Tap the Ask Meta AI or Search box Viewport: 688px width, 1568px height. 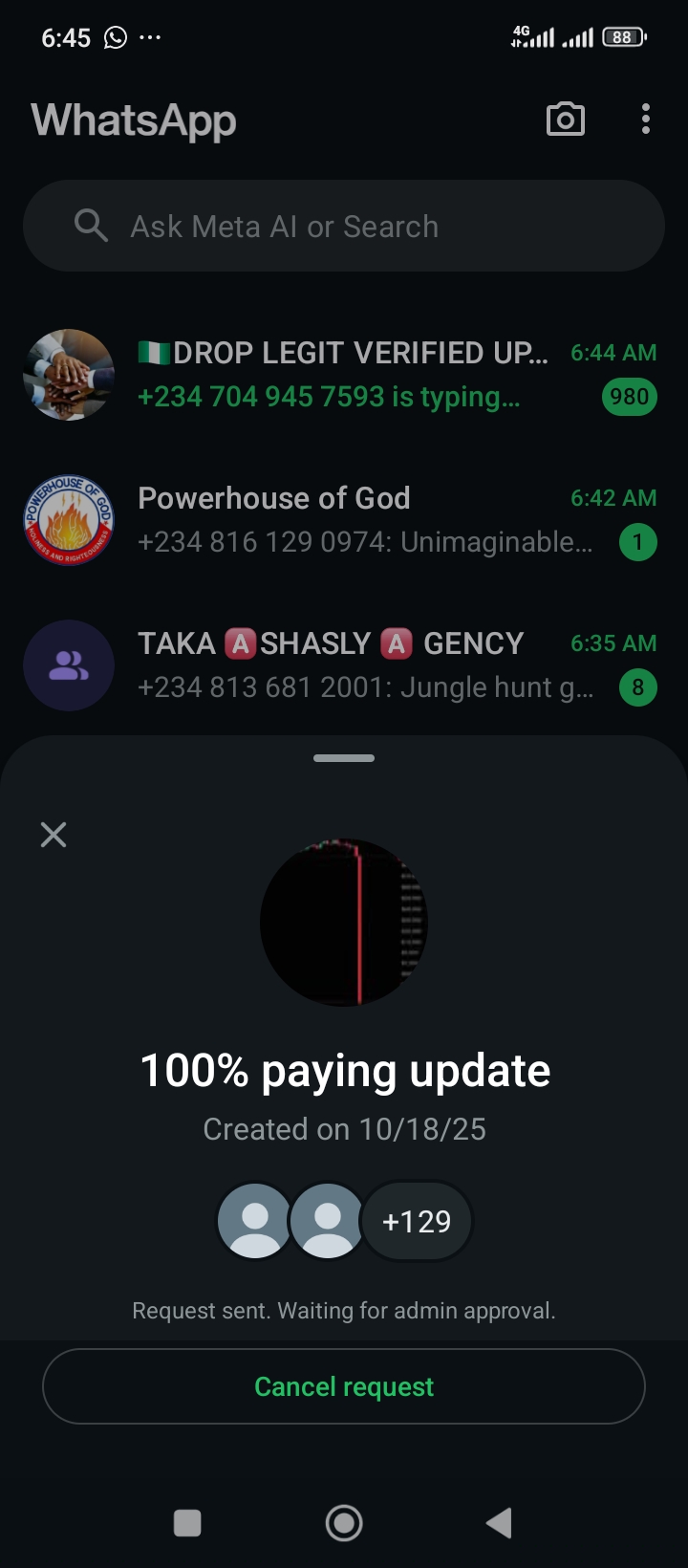[344, 227]
